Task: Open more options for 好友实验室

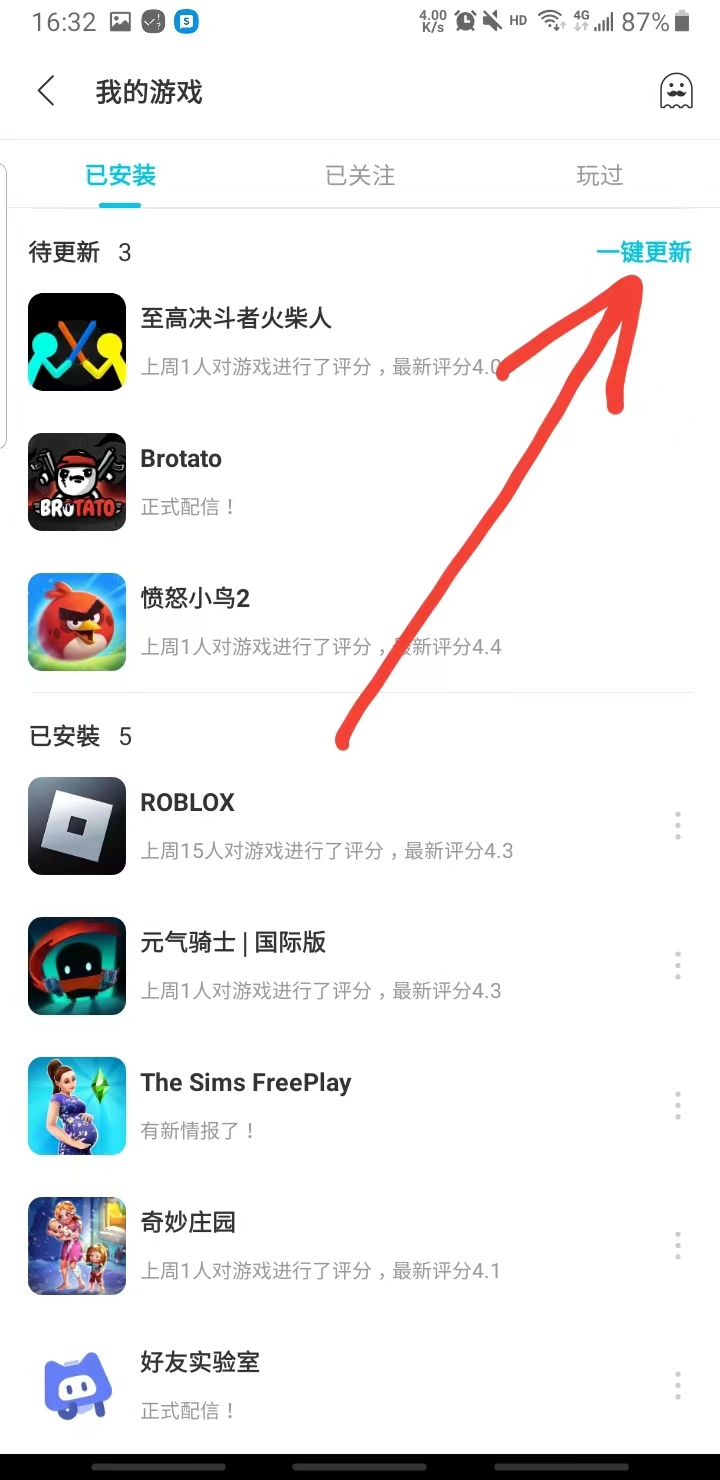Action: [677, 1386]
